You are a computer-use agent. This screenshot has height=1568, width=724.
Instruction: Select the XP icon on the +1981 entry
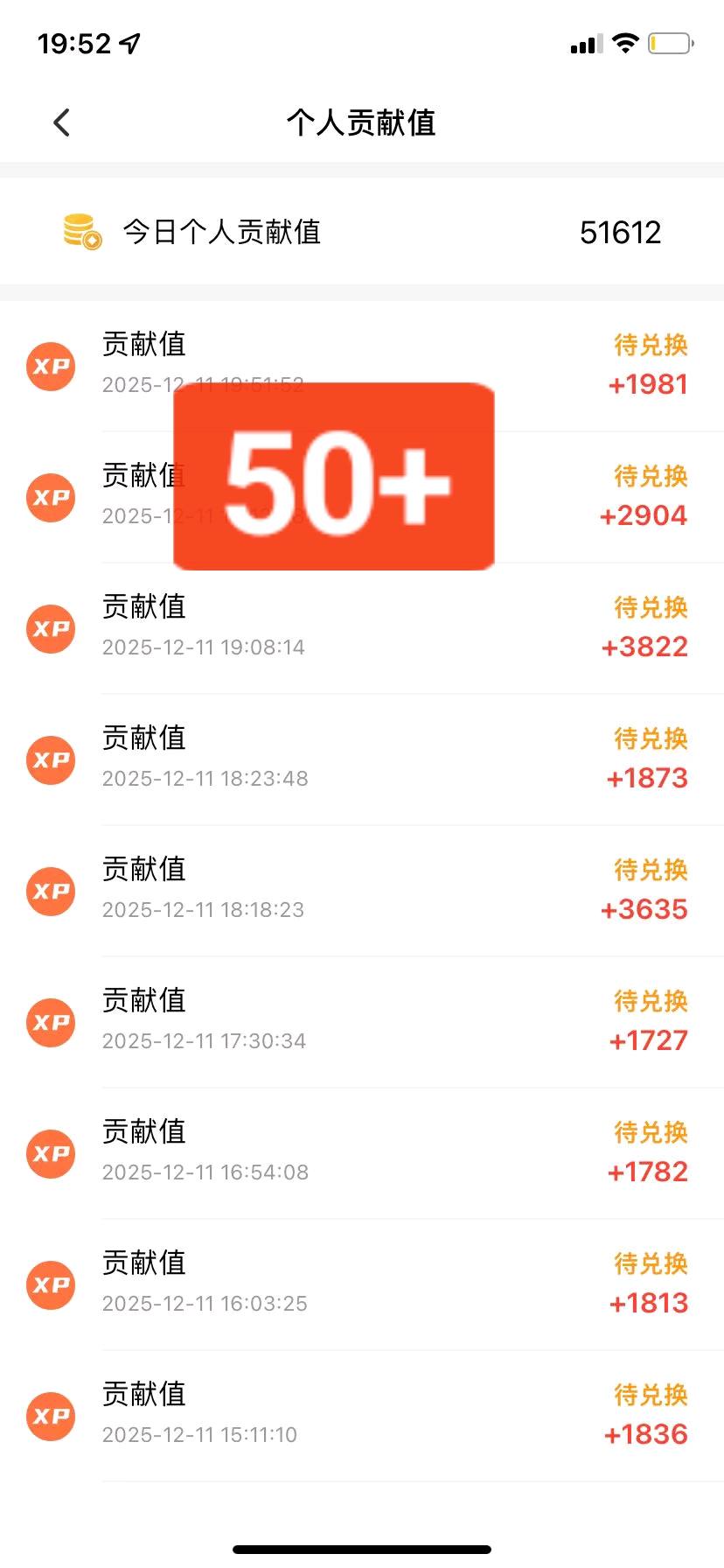[50, 367]
